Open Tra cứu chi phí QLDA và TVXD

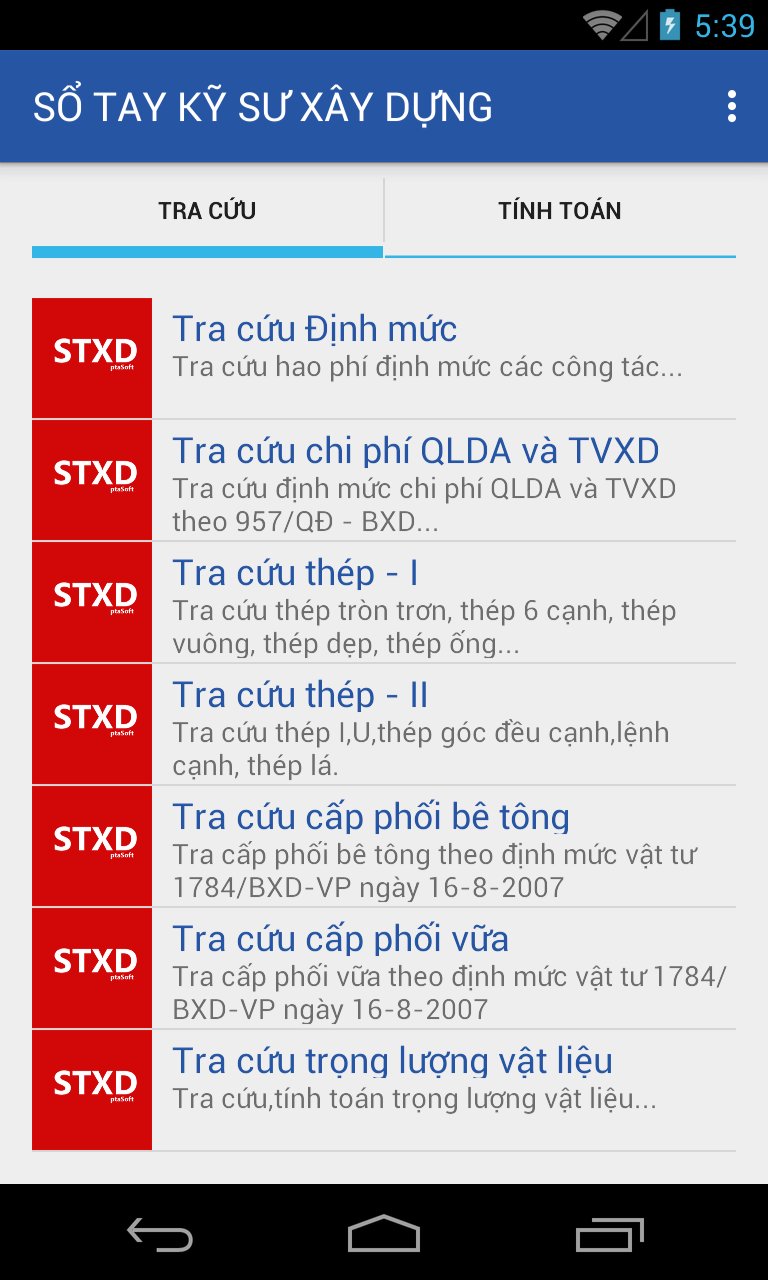pyautogui.click(x=384, y=480)
